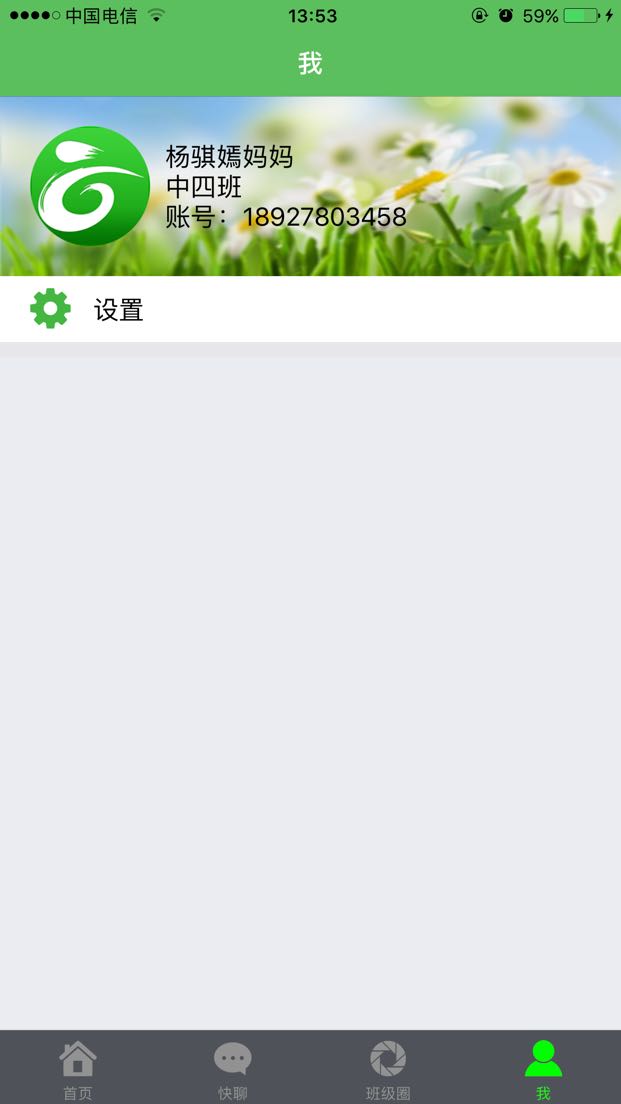Open the 班级圈 class circle tab
Viewport: 621px width, 1104px height.
tap(388, 1067)
